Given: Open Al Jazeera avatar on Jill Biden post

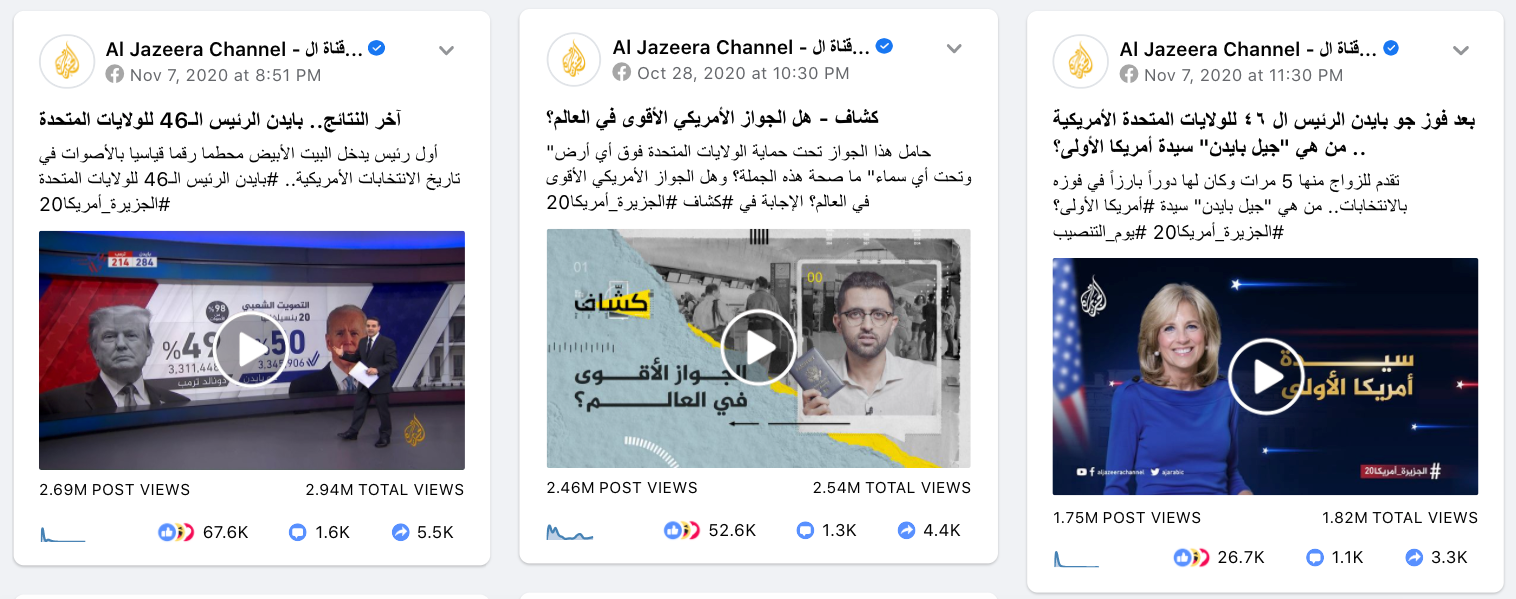Looking at the screenshot, I should pyautogui.click(x=1080, y=62).
